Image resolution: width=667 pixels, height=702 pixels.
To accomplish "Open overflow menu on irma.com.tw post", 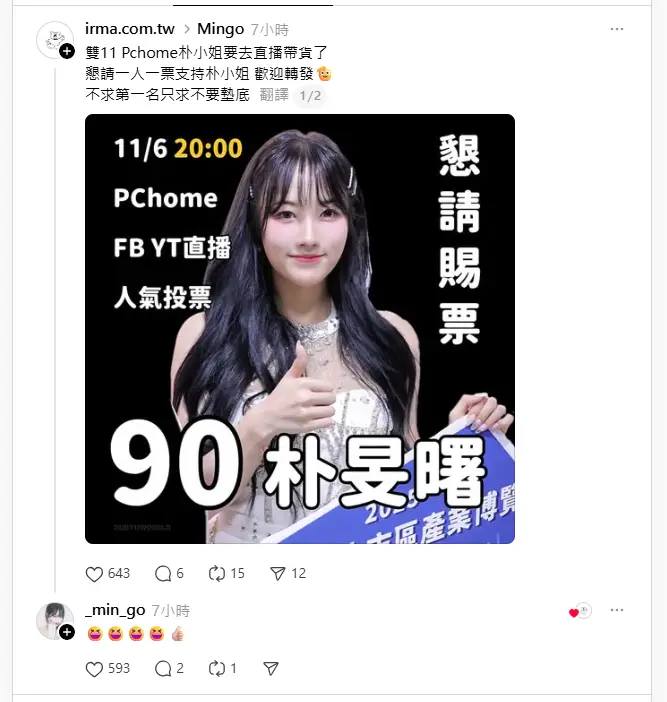I will [617, 29].
